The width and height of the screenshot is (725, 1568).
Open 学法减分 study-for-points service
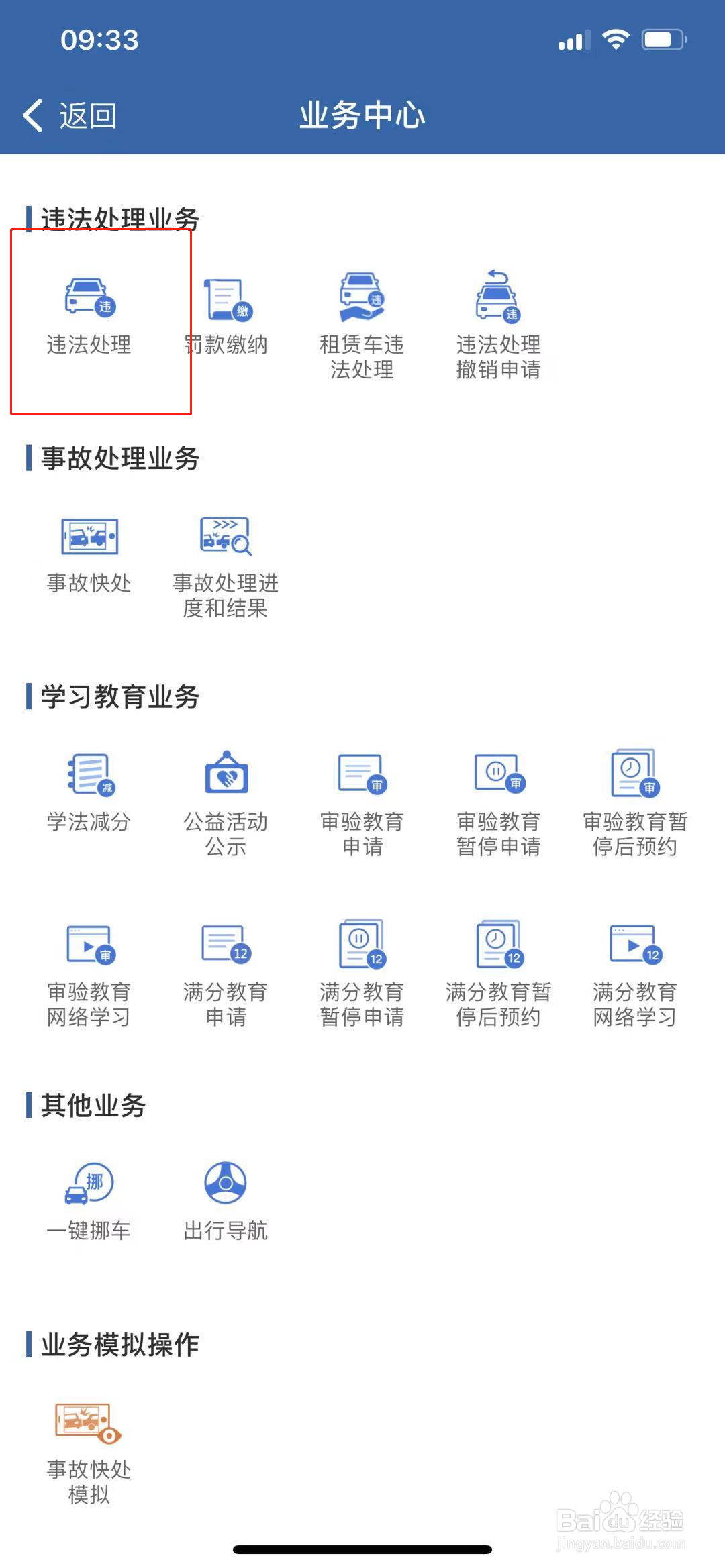[91, 778]
